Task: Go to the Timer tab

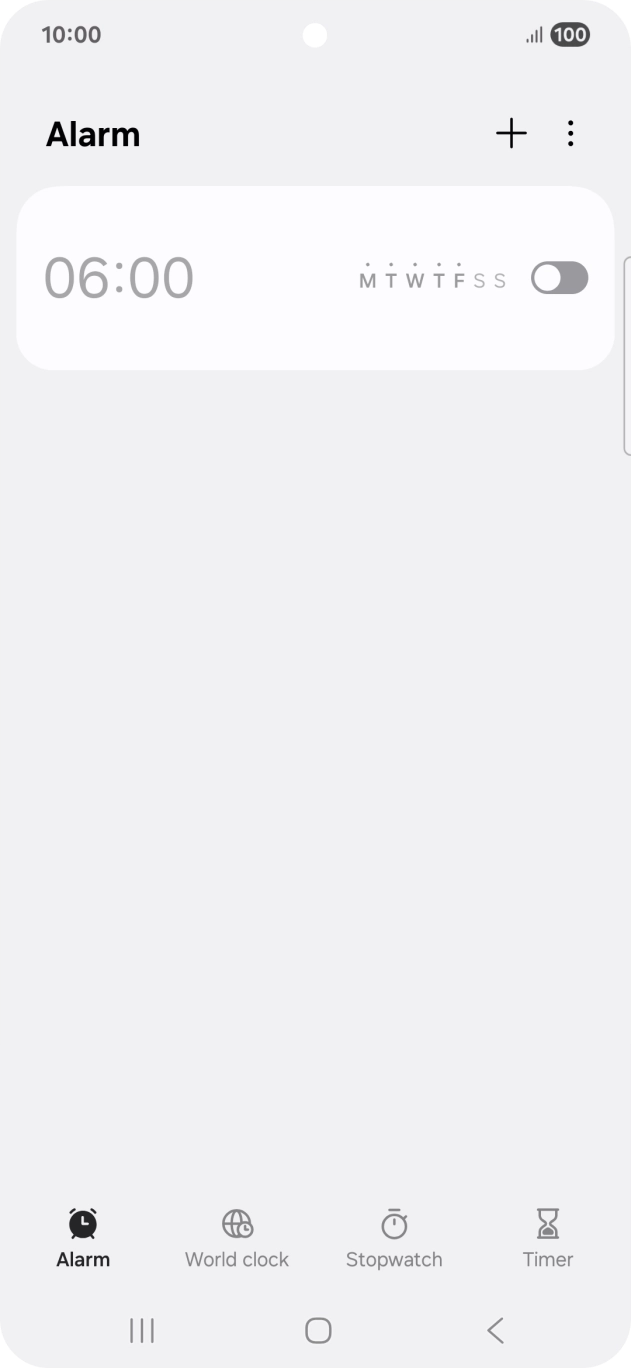Action: pyautogui.click(x=547, y=1238)
